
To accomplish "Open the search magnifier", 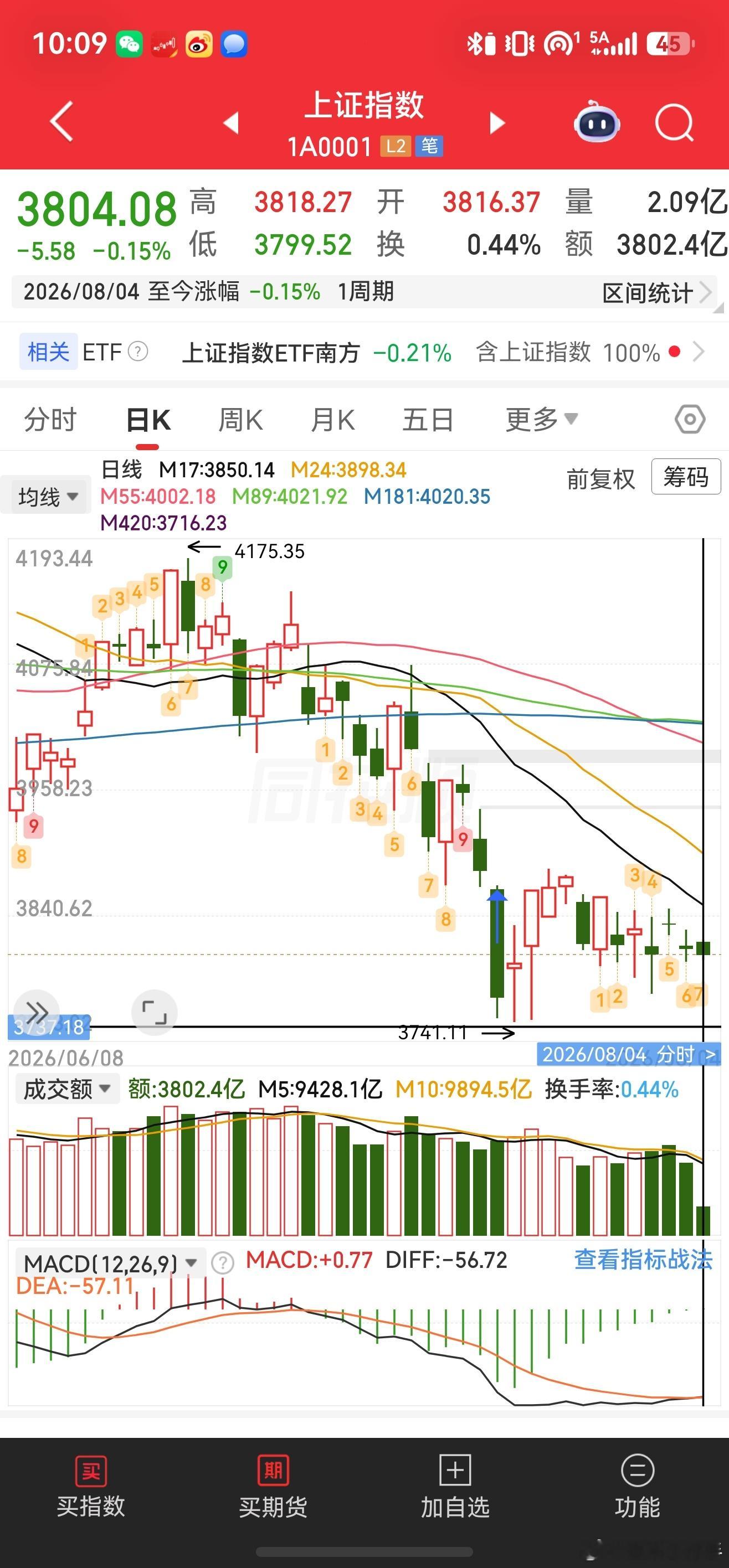I will [674, 123].
